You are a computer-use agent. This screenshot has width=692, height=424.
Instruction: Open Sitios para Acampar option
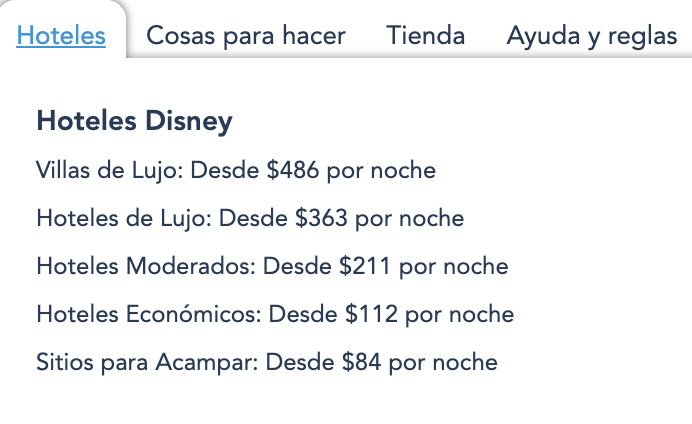click(x=266, y=362)
